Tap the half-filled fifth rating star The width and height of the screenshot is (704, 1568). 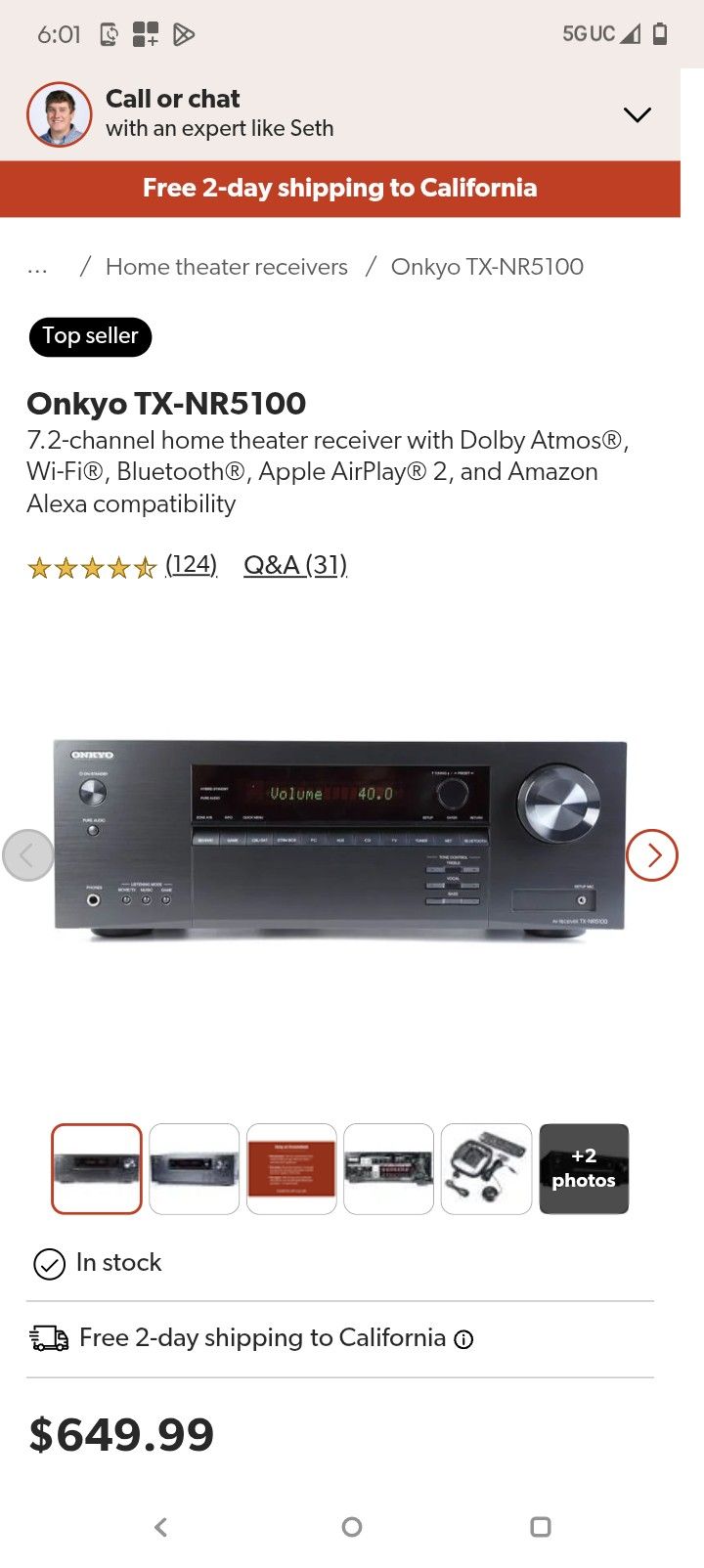(x=144, y=566)
